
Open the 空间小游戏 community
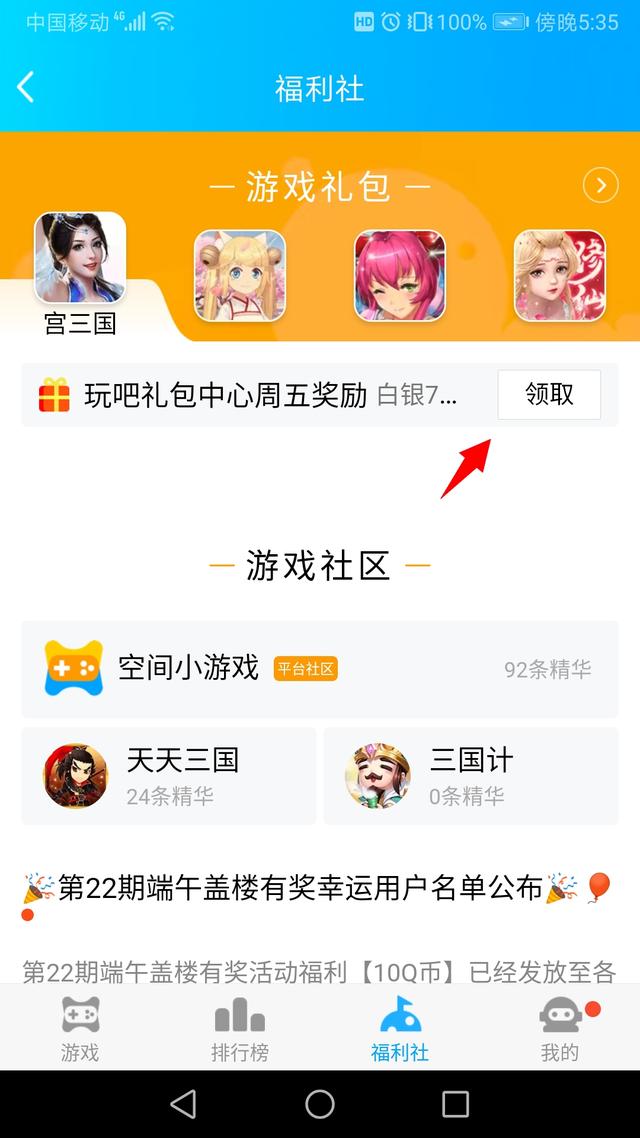320,669
